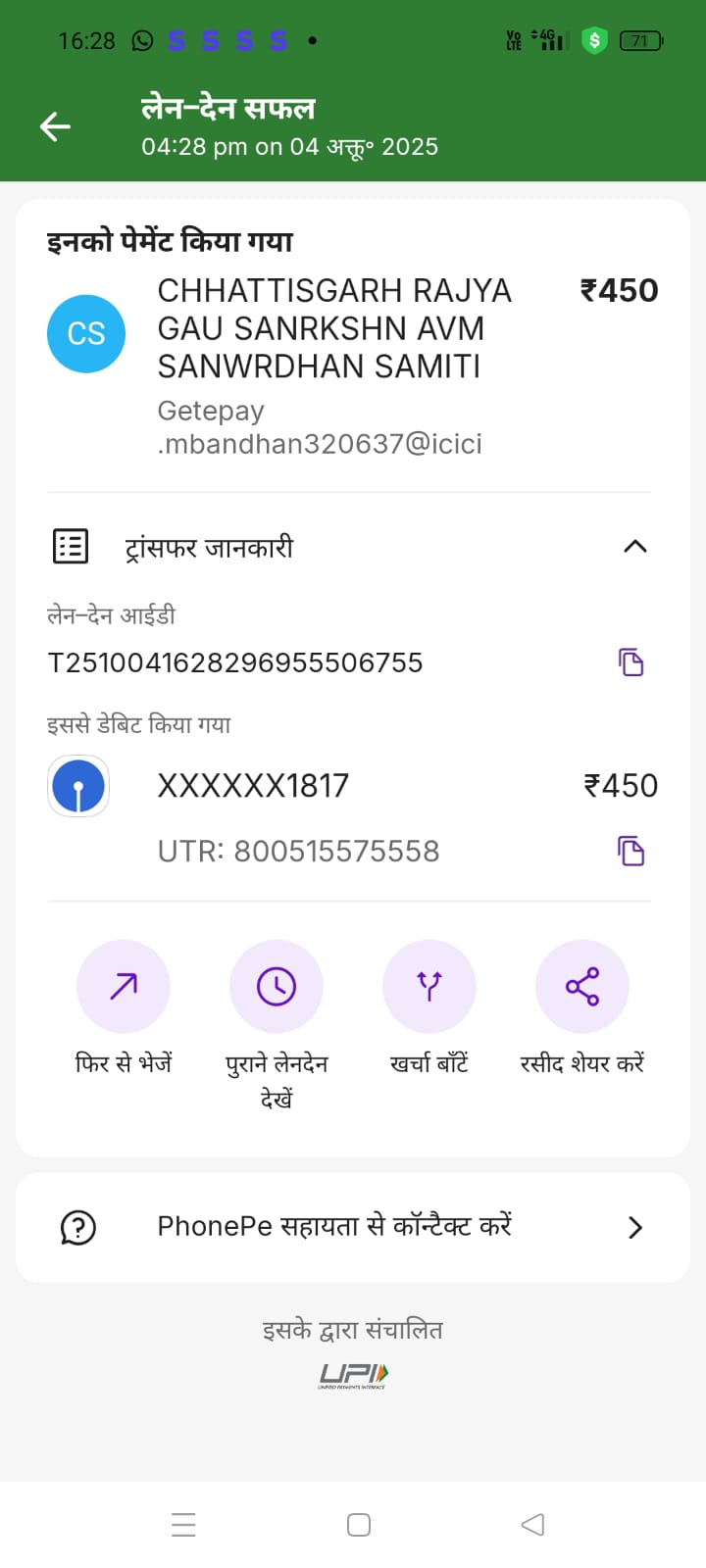Open पुराने लेनदेन देखें history
The image size is (706, 1568).
[x=277, y=987]
